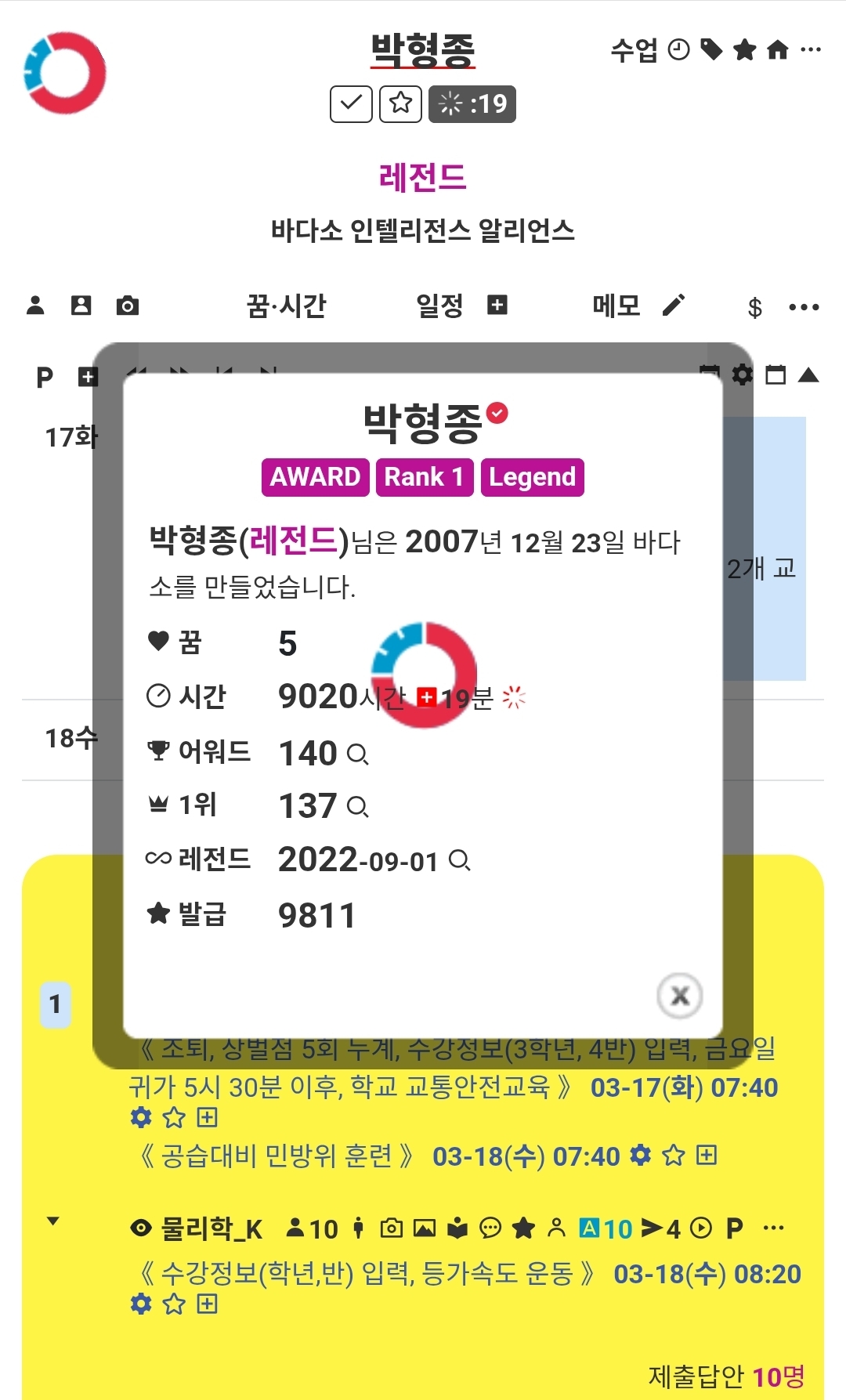Image resolution: width=846 pixels, height=1400 pixels.
Task: Look up 레전드 date 2022-09-01
Action: (459, 860)
